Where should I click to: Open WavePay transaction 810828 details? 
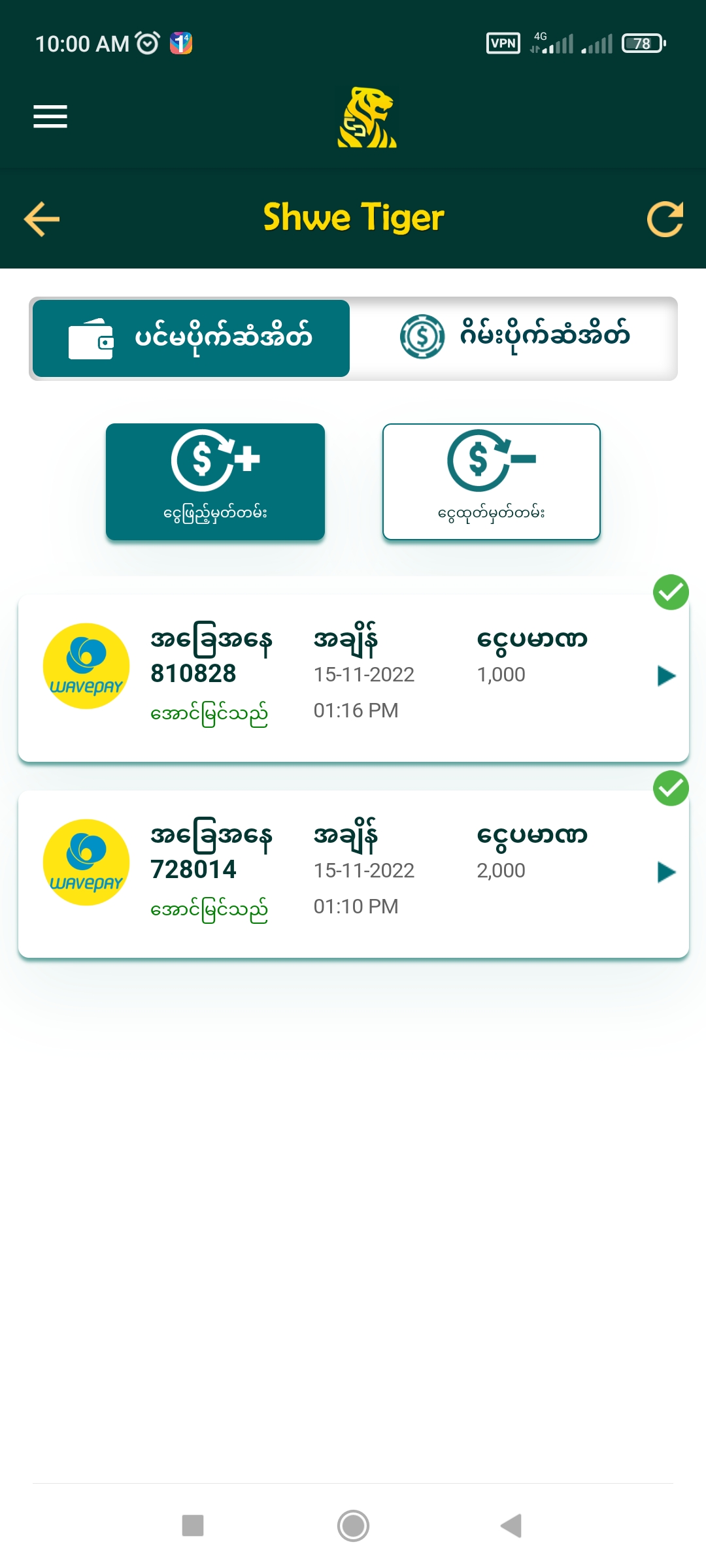pyautogui.click(x=665, y=676)
